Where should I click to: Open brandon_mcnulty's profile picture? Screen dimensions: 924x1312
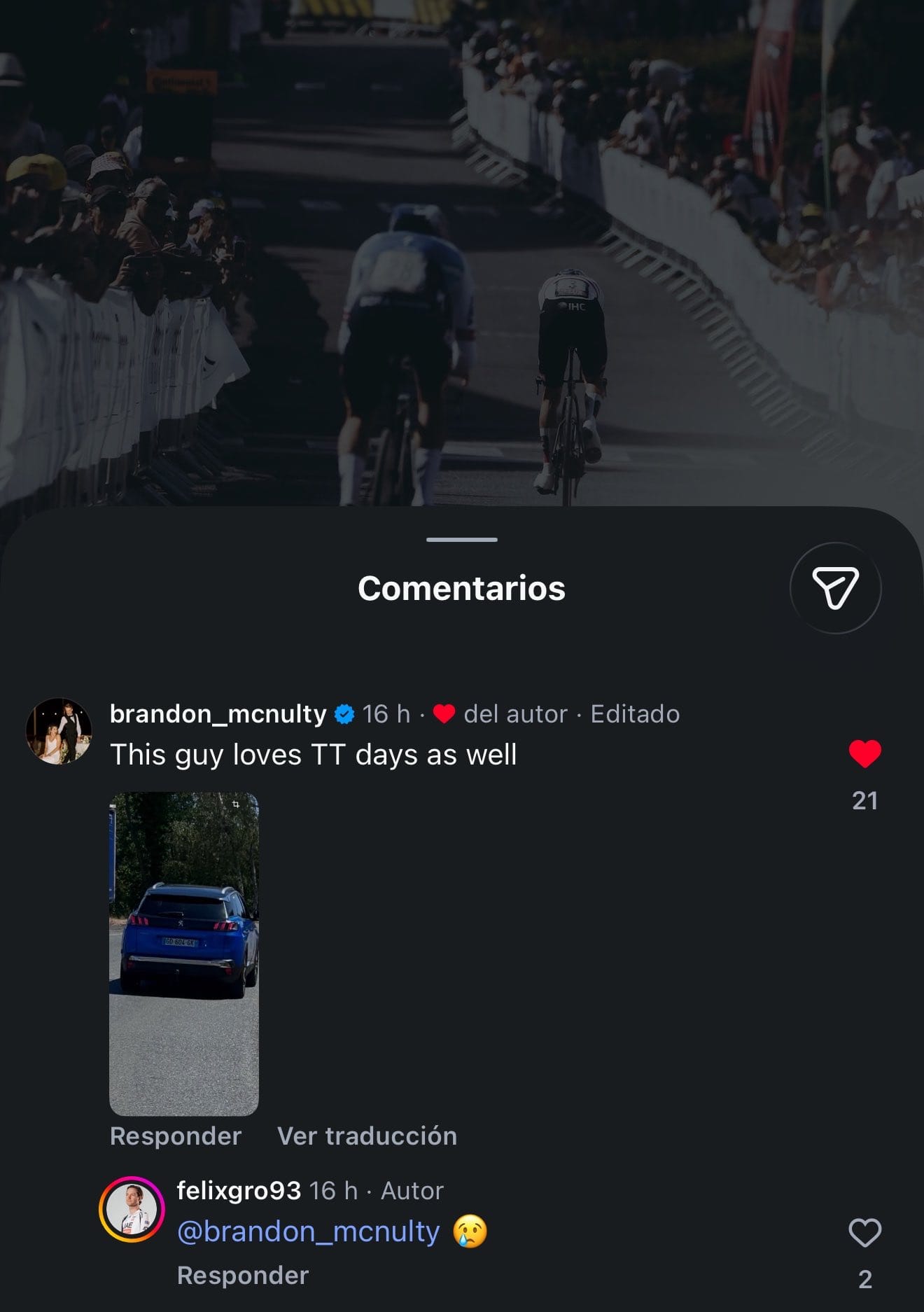(59, 731)
